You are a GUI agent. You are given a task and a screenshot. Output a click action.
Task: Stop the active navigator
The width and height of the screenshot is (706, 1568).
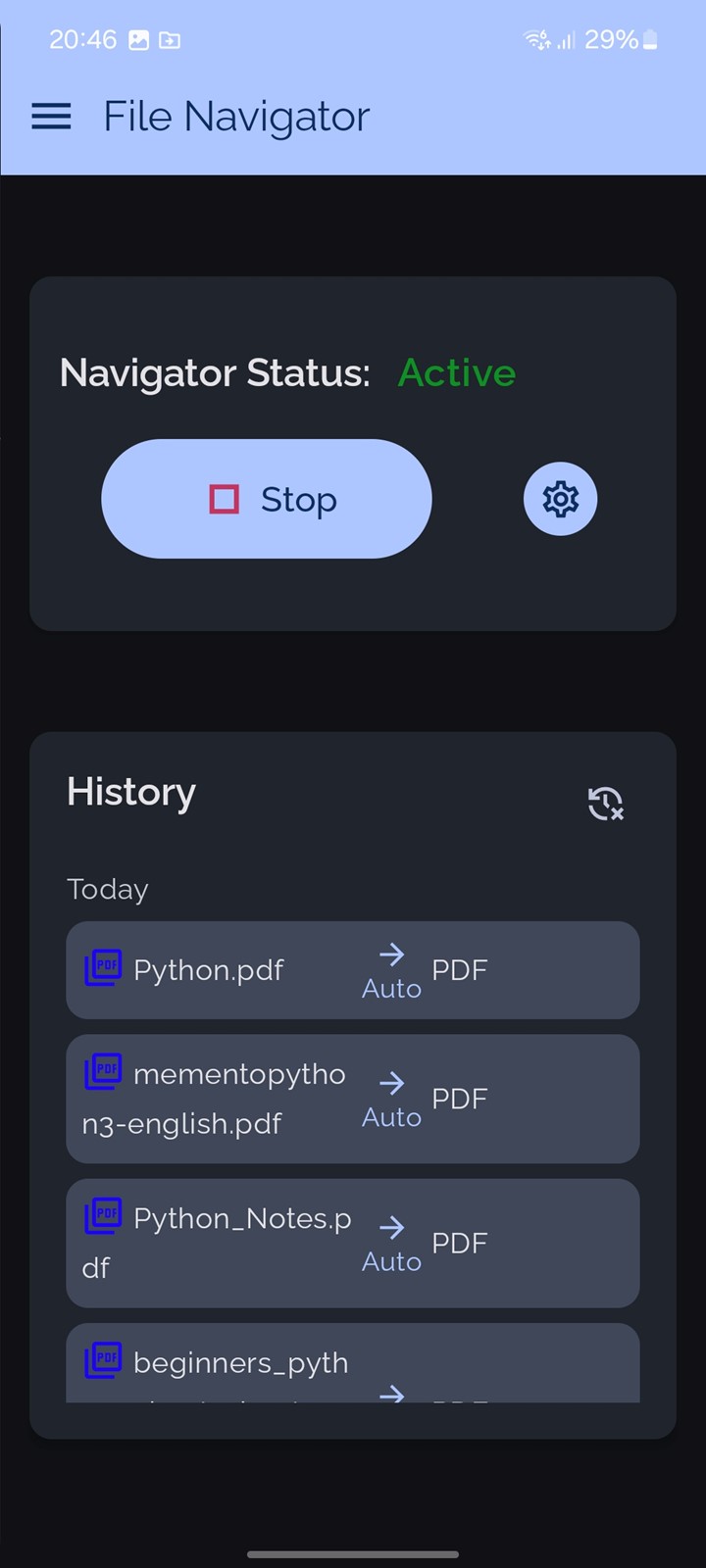(x=267, y=499)
